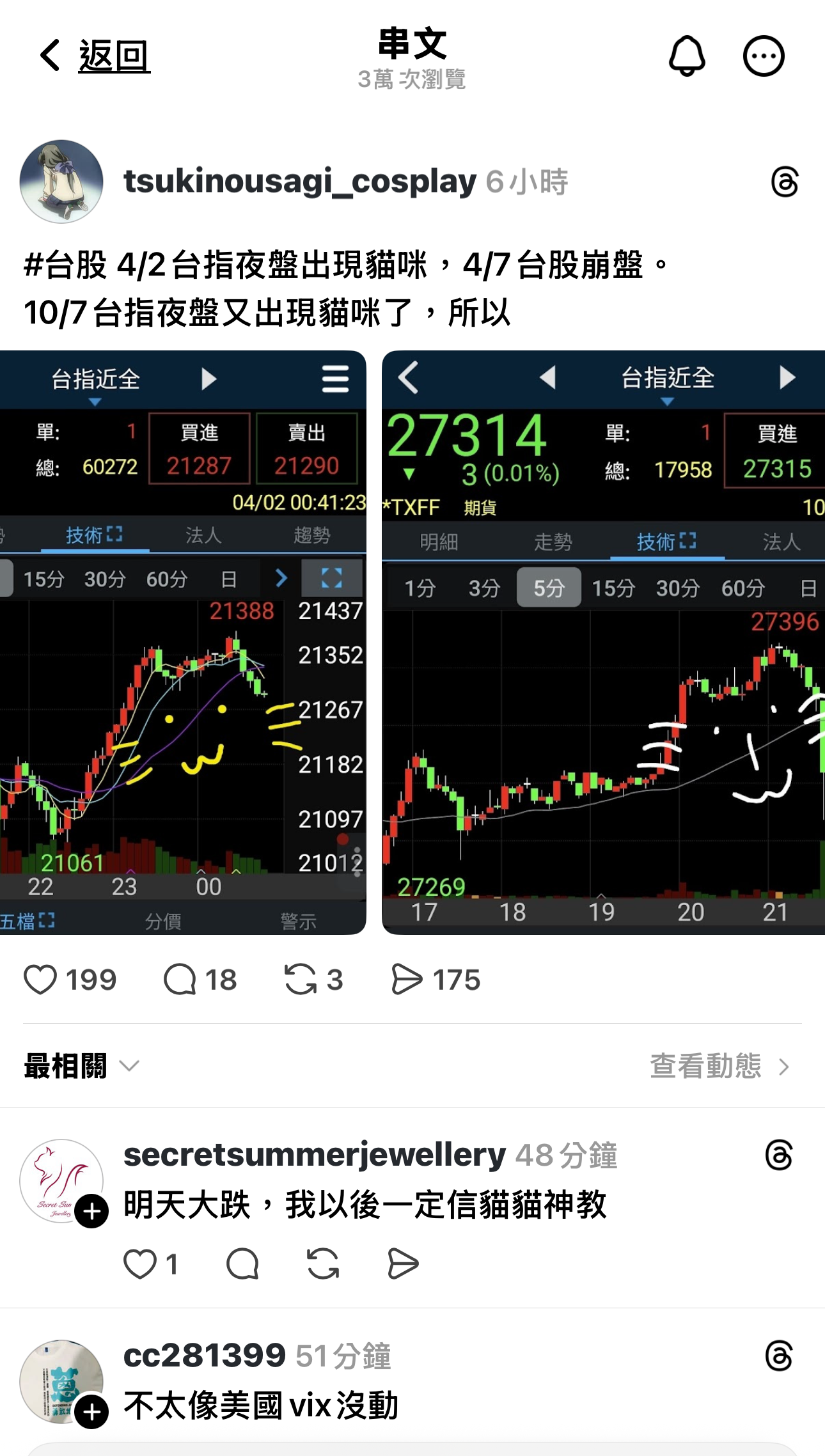Viewport: 825px width, 1456px height.
Task: Open the more options menu
Action: tap(764, 56)
